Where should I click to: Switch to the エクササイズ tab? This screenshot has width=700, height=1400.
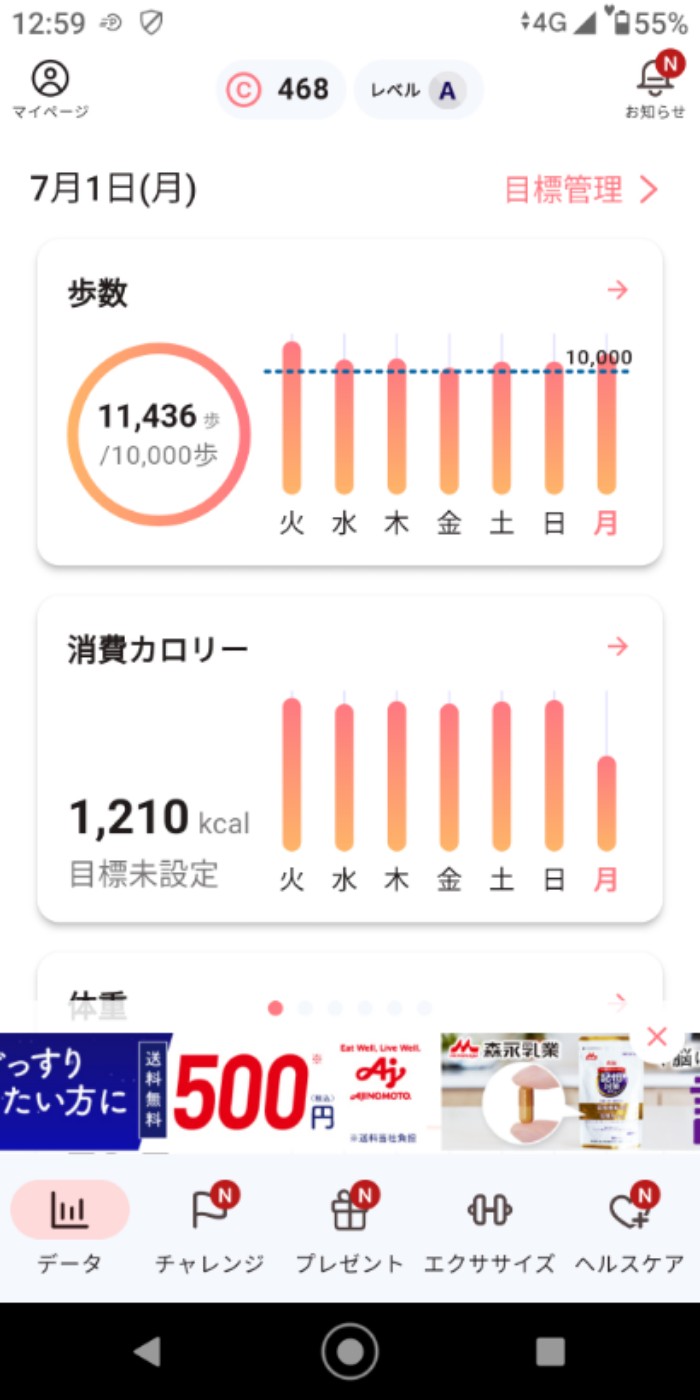point(490,1228)
